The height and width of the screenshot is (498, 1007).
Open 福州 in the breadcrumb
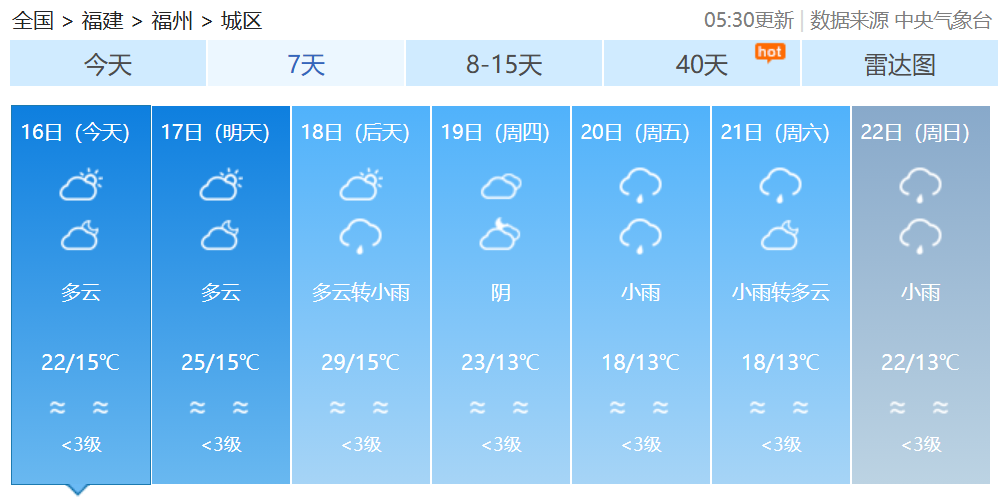(x=172, y=21)
